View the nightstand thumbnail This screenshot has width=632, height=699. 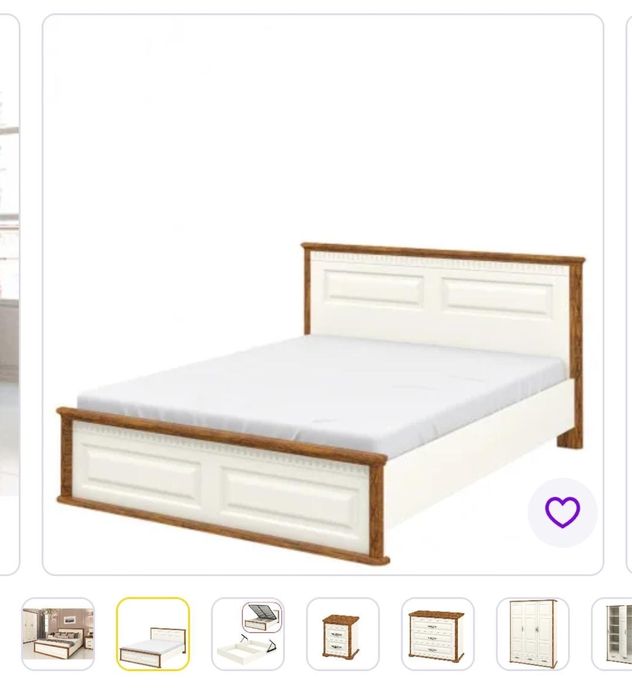click(343, 634)
